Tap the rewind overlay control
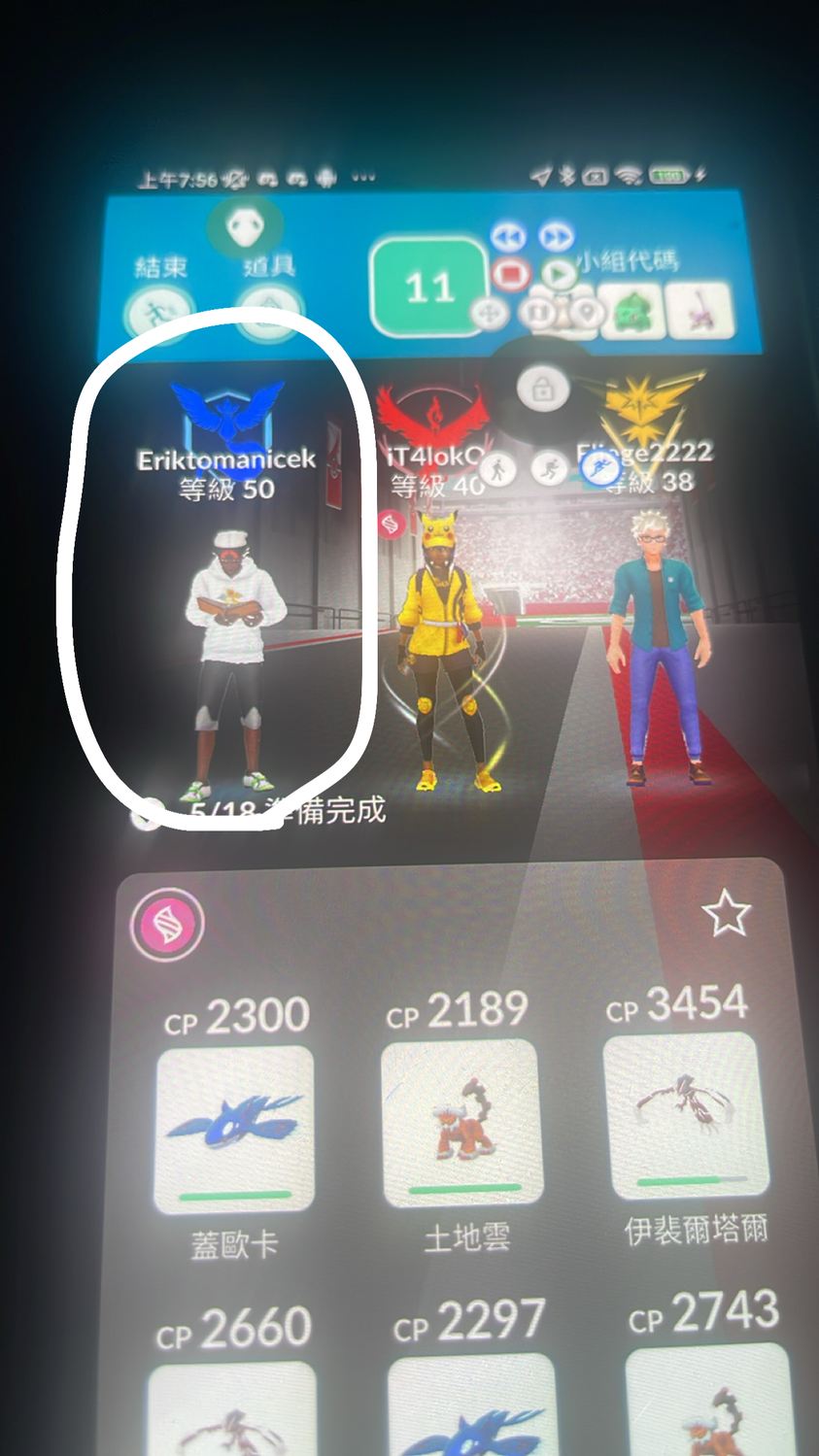This screenshot has width=819, height=1456. coord(507,236)
